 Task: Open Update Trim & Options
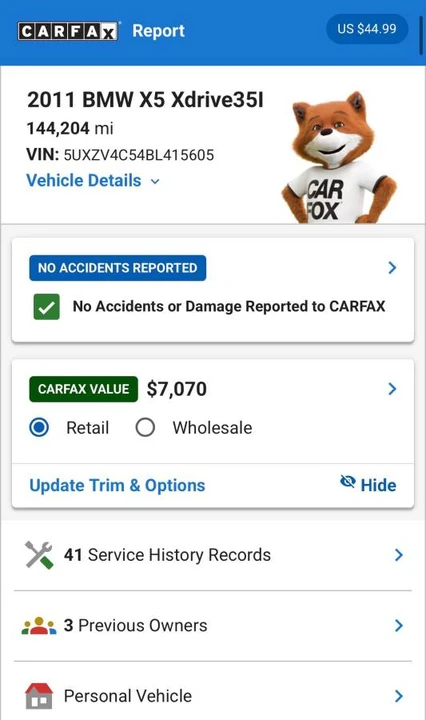[117, 485]
